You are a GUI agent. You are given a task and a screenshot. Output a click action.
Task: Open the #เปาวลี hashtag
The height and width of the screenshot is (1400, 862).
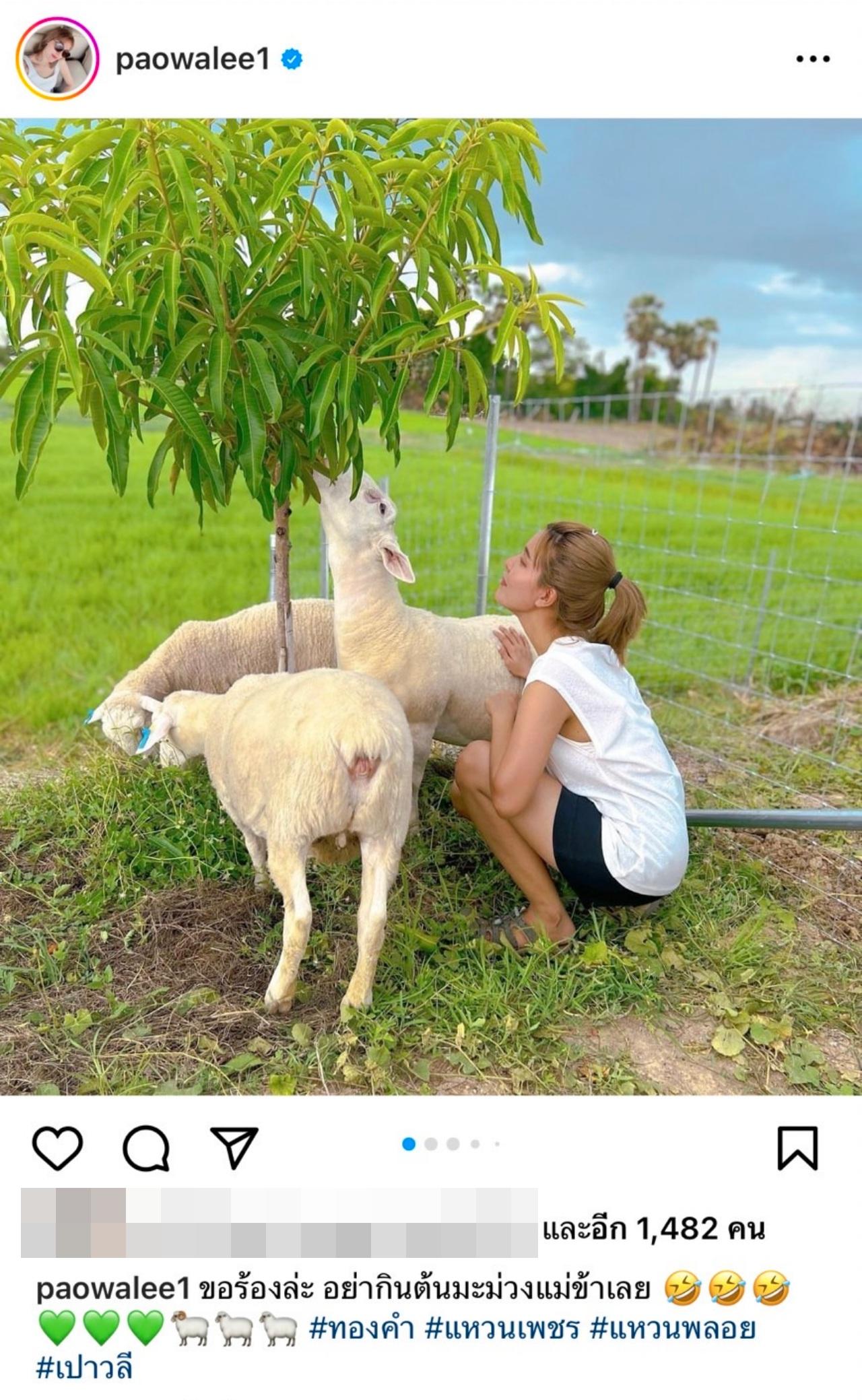click(x=85, y=1369)
